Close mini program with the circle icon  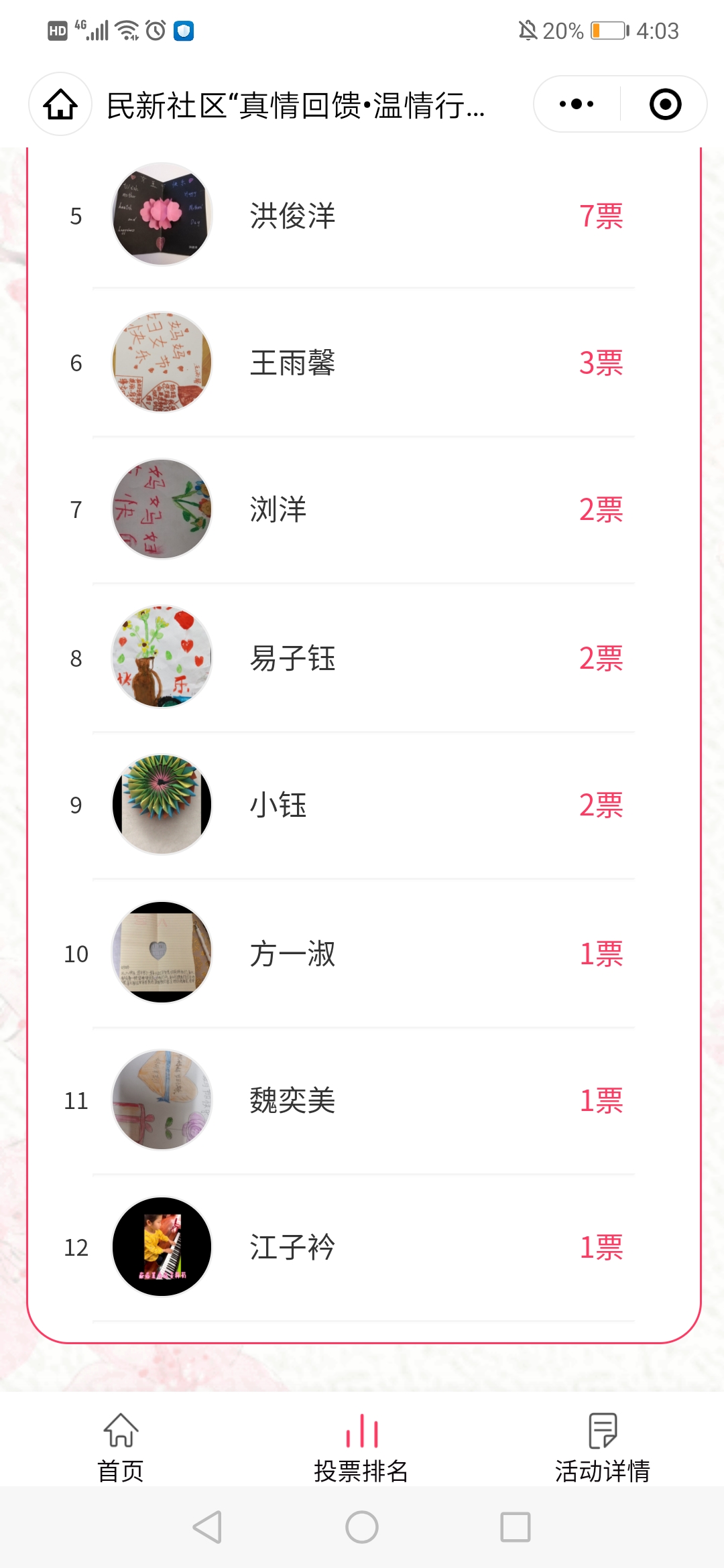(x=665, y=105)
